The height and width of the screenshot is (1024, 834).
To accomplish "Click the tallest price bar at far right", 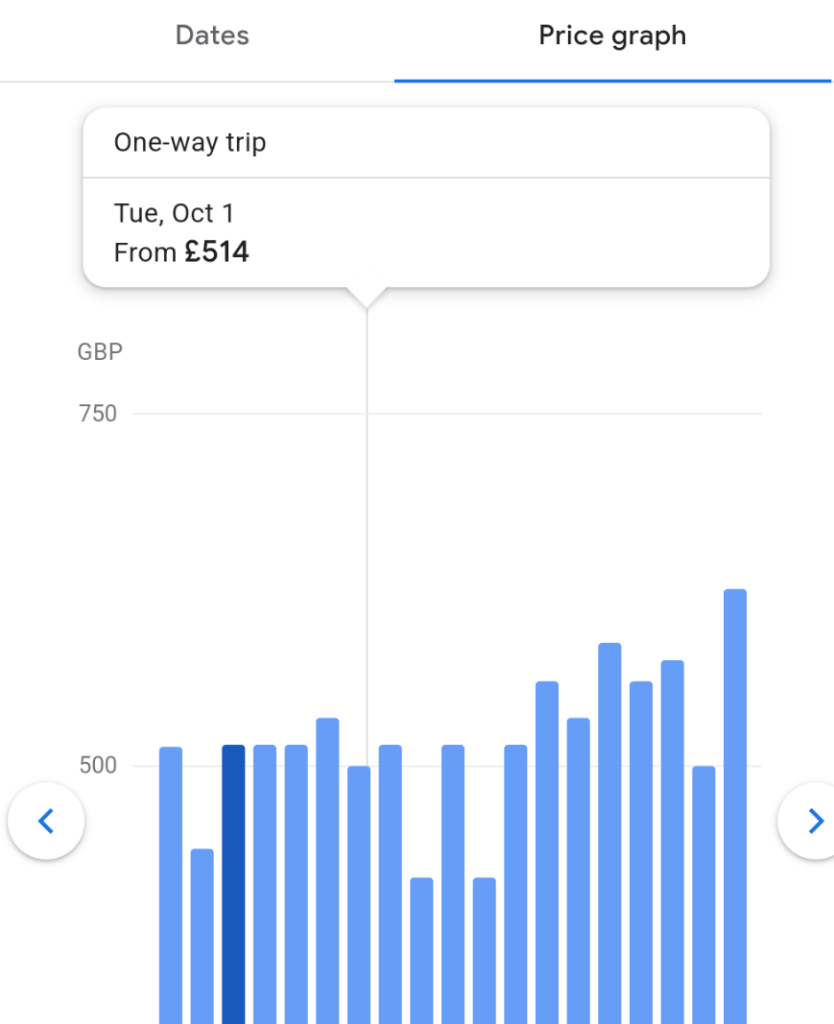I will point(737,800).
